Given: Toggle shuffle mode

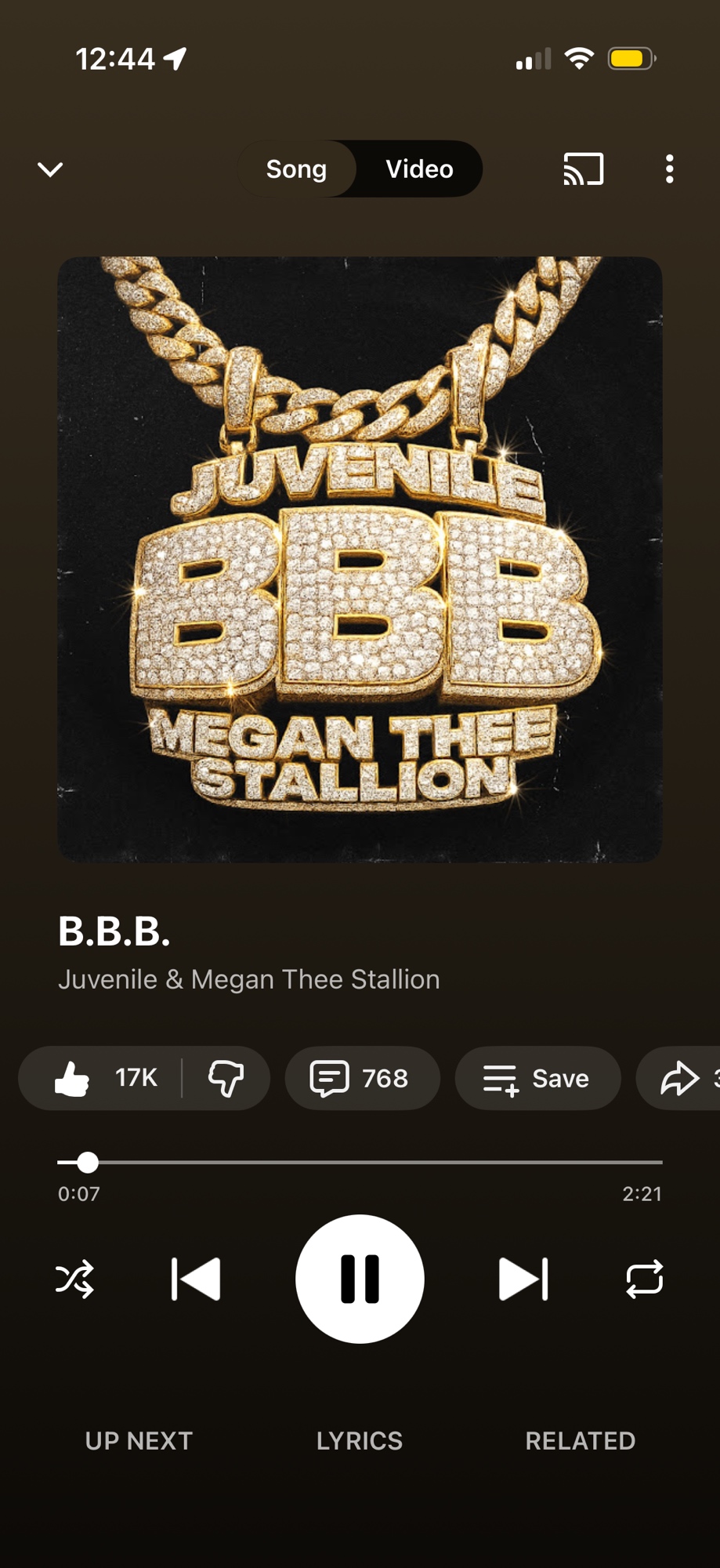Looking at the screenshot, I should point(75,1279).
